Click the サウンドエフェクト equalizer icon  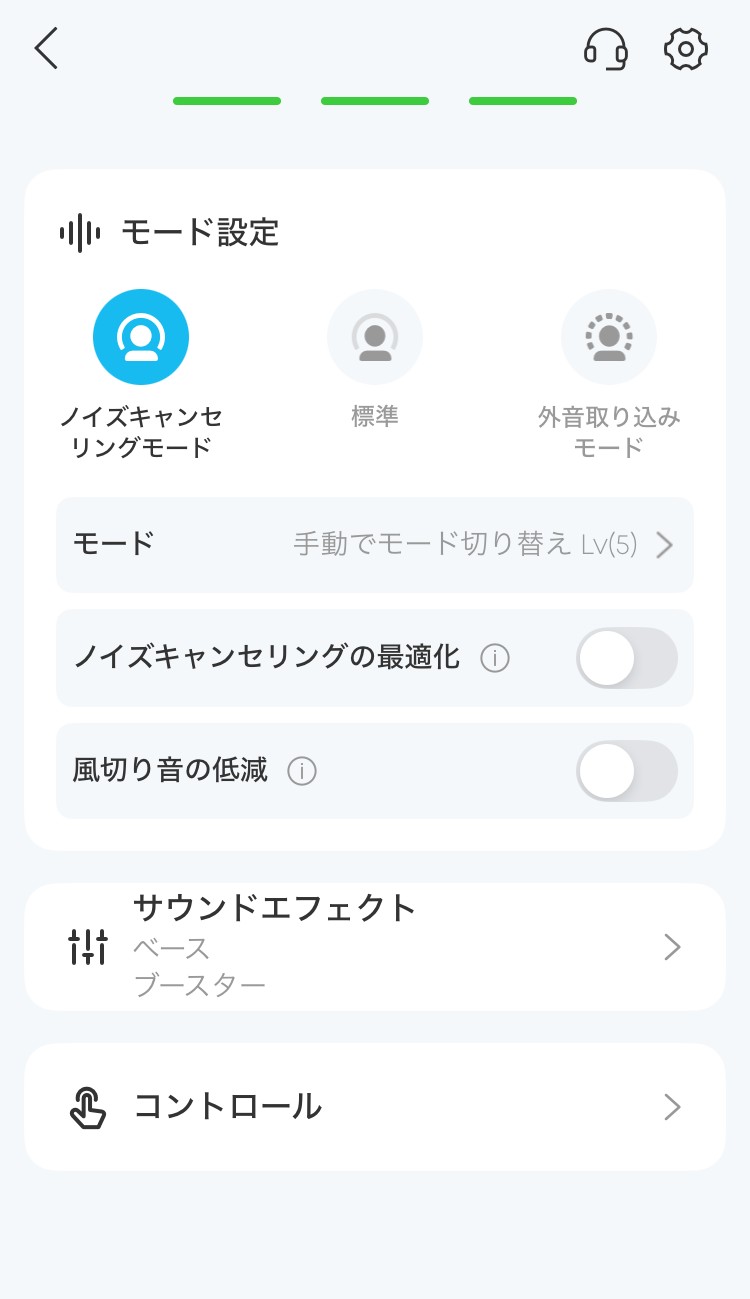tap(89, 946)
